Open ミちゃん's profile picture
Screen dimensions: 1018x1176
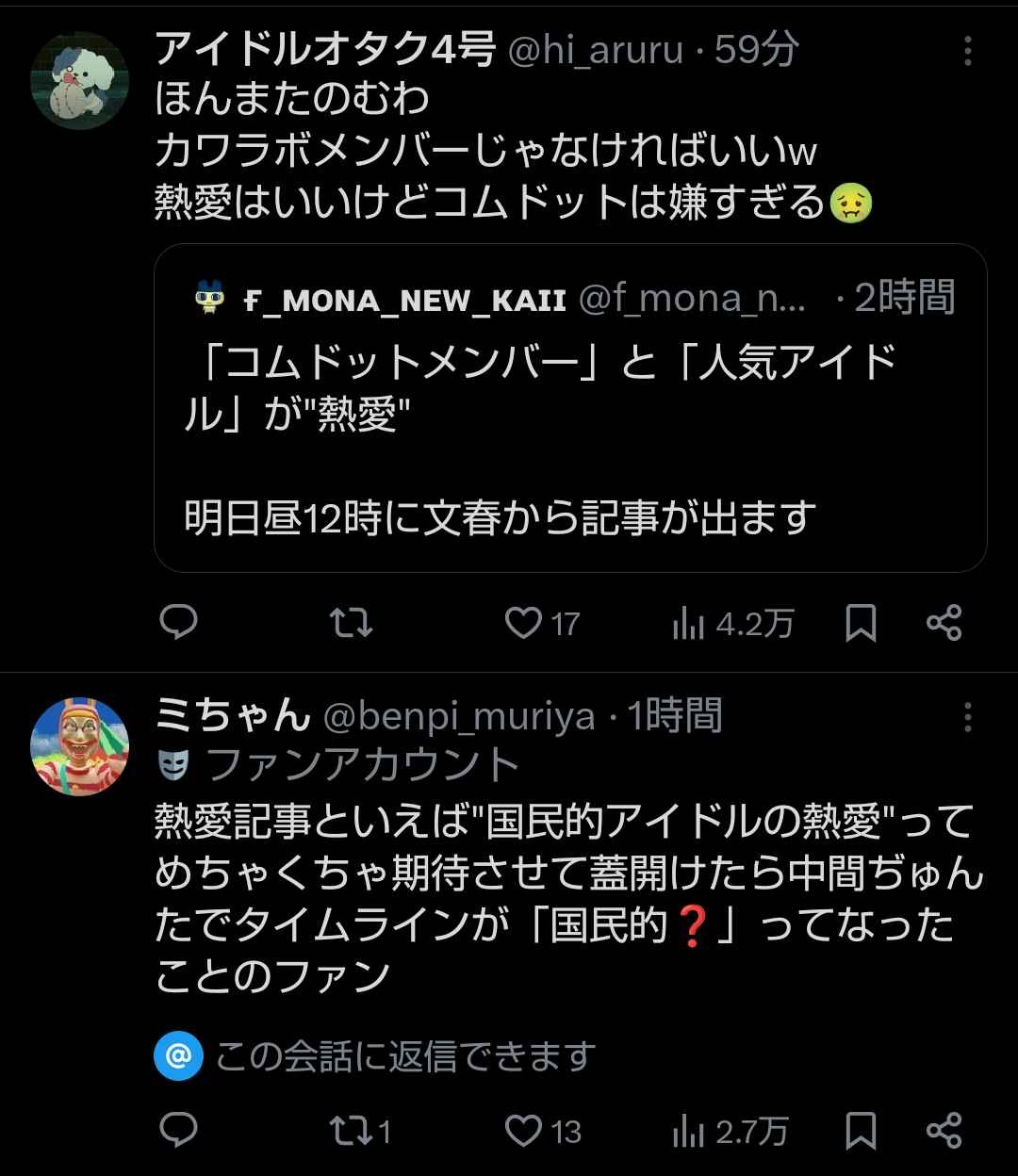(79, 746)
